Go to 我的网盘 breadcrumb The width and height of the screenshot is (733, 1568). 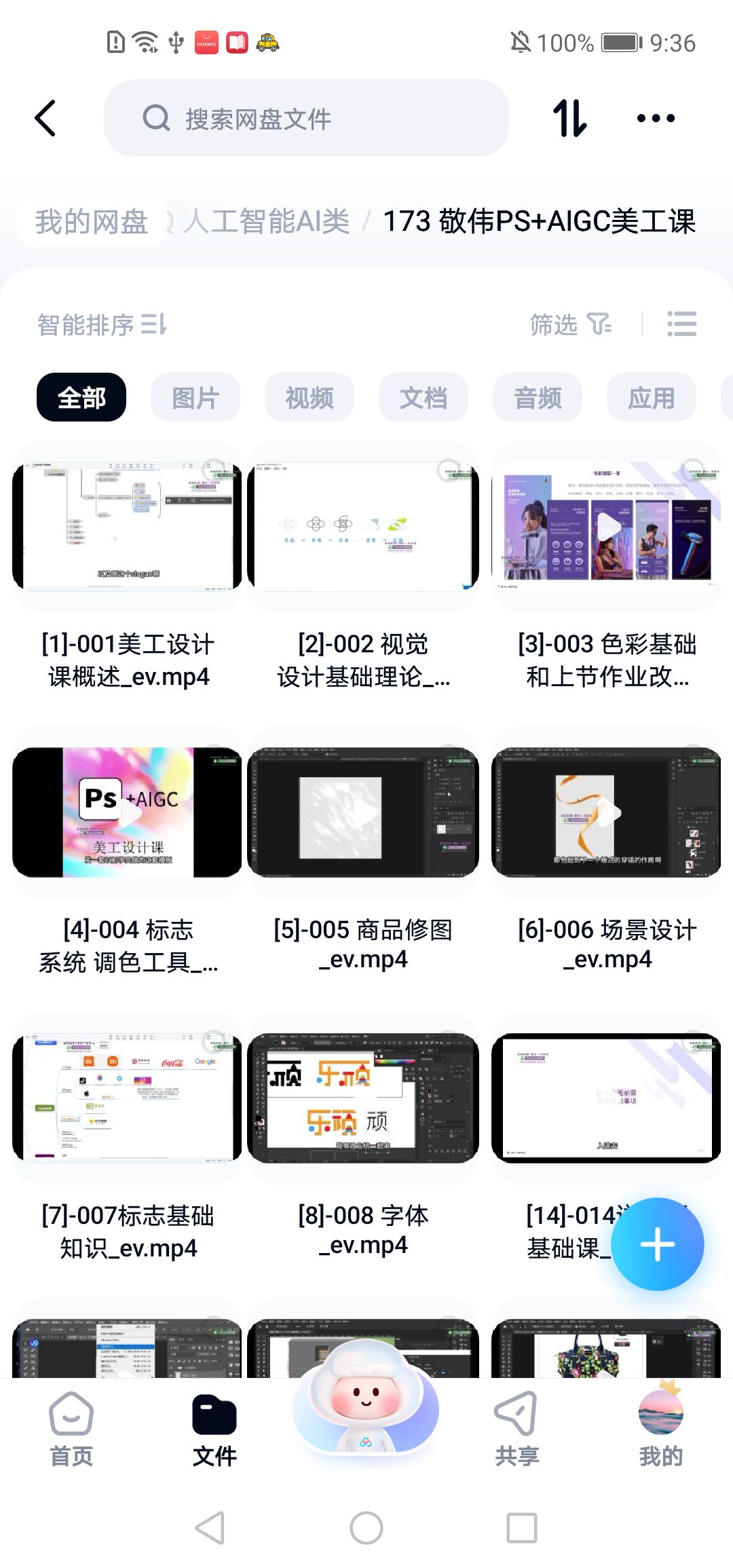point(92,221)
